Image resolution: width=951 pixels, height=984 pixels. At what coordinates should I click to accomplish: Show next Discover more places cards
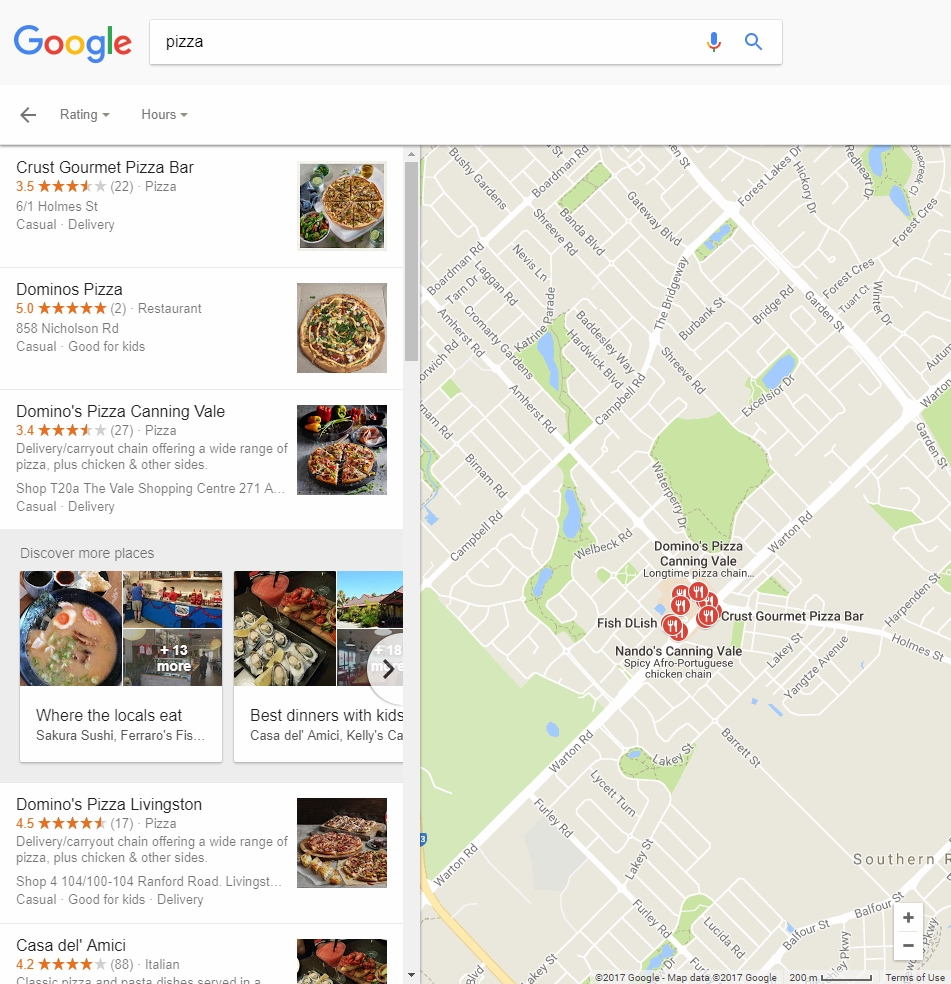pos(388,669)
